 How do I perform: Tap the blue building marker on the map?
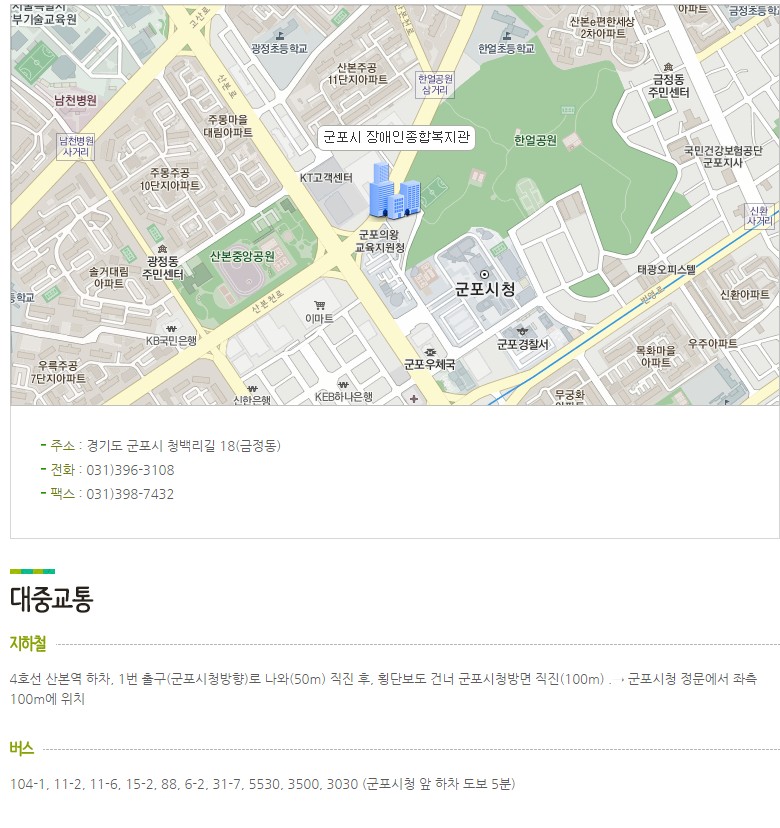(x=394, y=191)
